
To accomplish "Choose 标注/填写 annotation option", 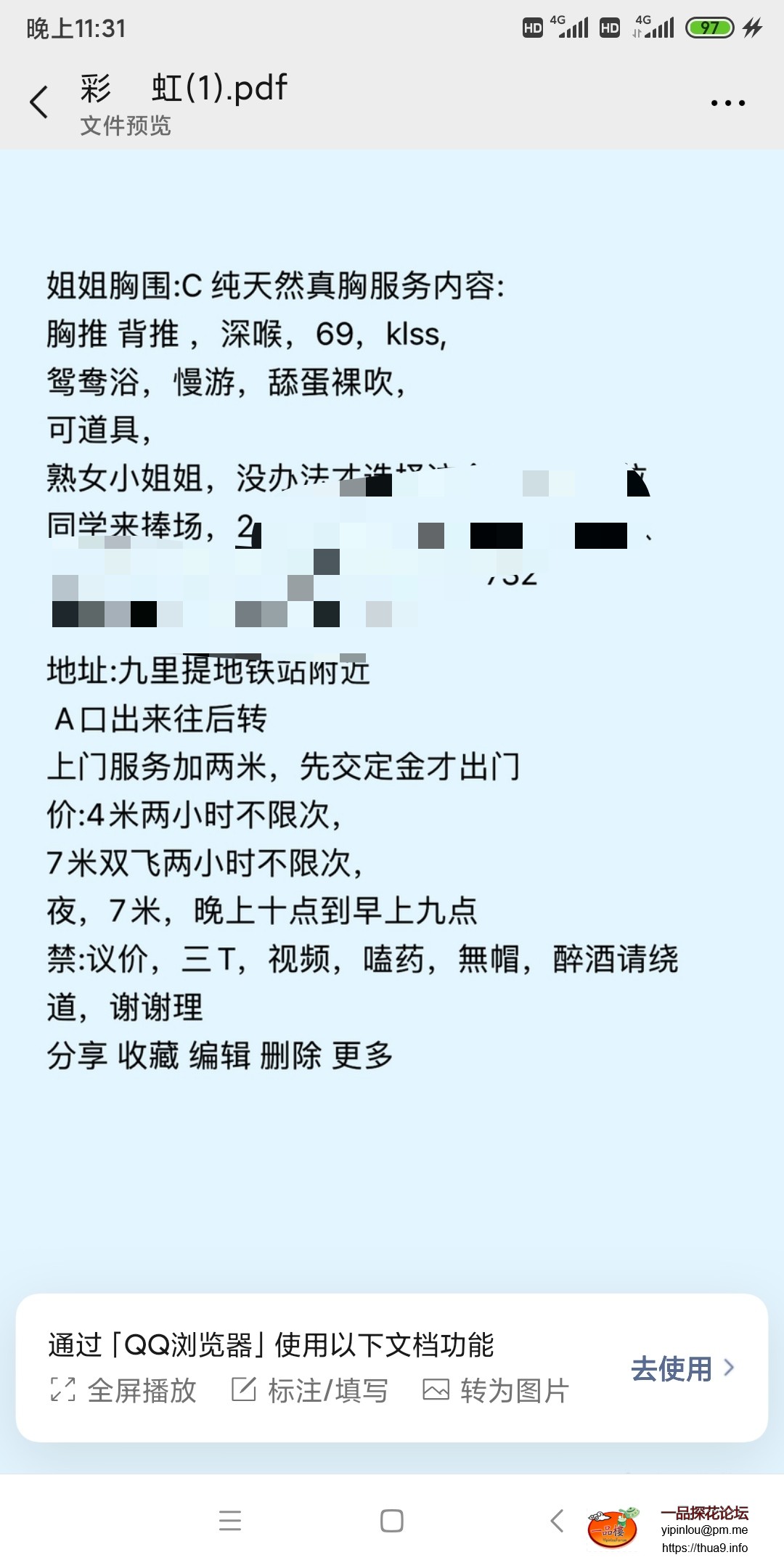I will [310, 1390].
